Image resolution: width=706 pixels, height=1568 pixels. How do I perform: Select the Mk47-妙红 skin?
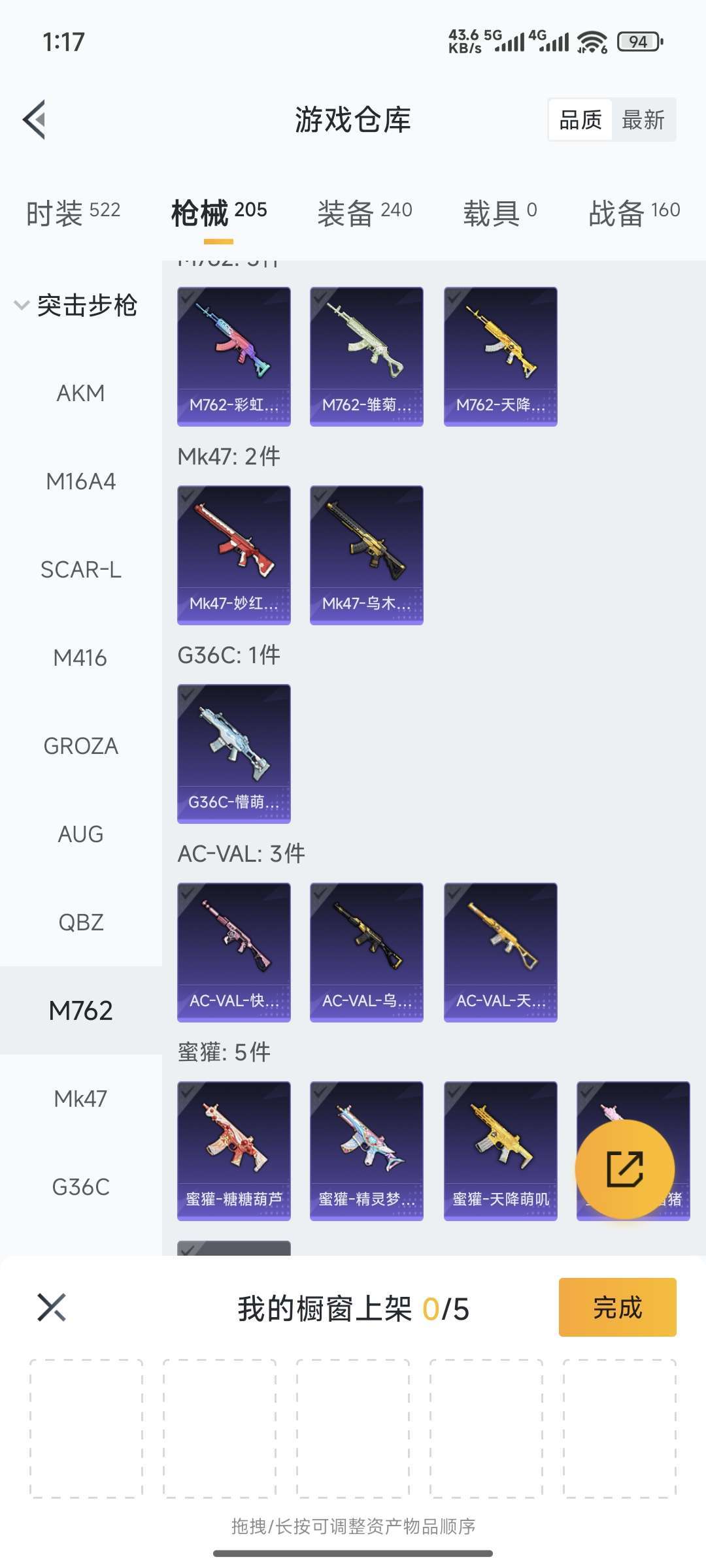point(234,555)
